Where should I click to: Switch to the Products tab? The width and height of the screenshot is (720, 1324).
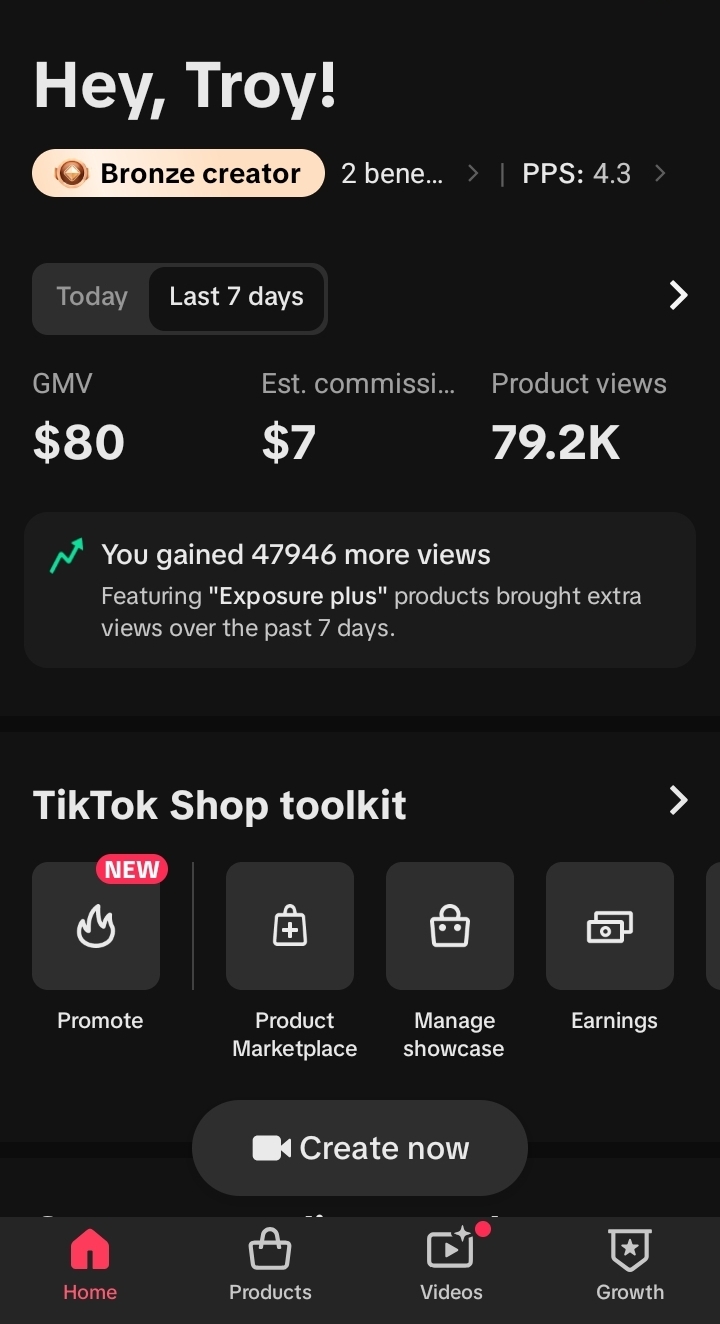270,1266
